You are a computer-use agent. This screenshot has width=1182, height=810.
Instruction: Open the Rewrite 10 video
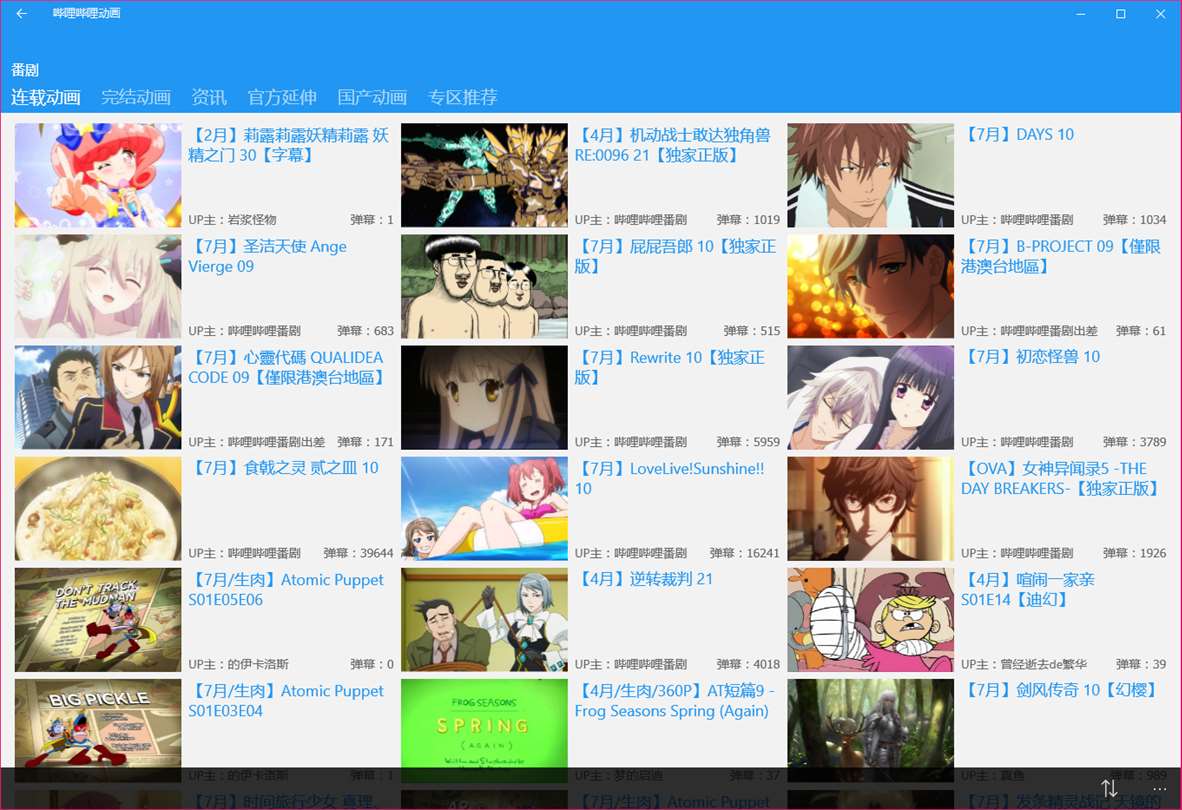tap(669, 367)
